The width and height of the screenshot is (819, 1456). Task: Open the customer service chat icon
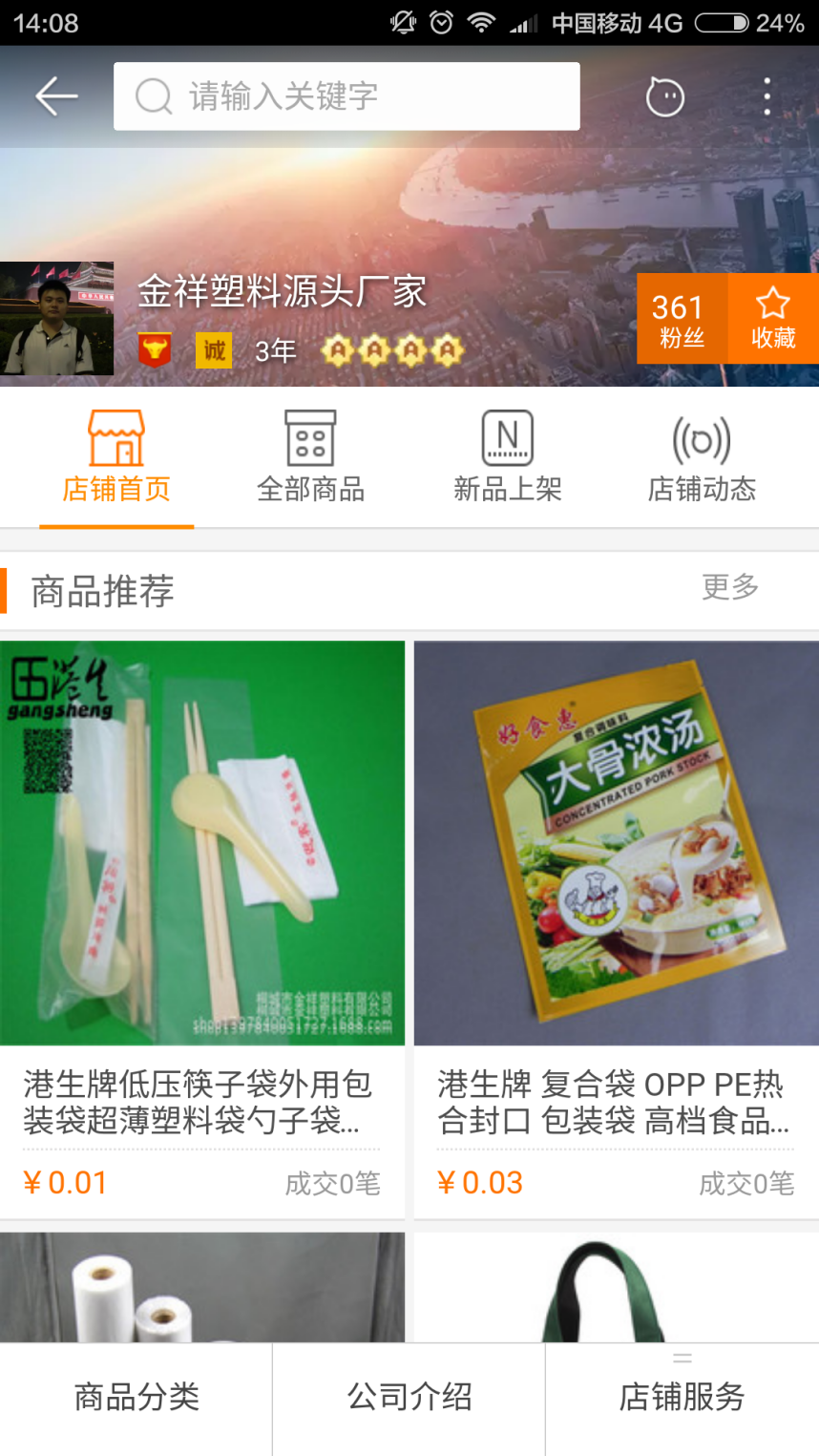665,96
